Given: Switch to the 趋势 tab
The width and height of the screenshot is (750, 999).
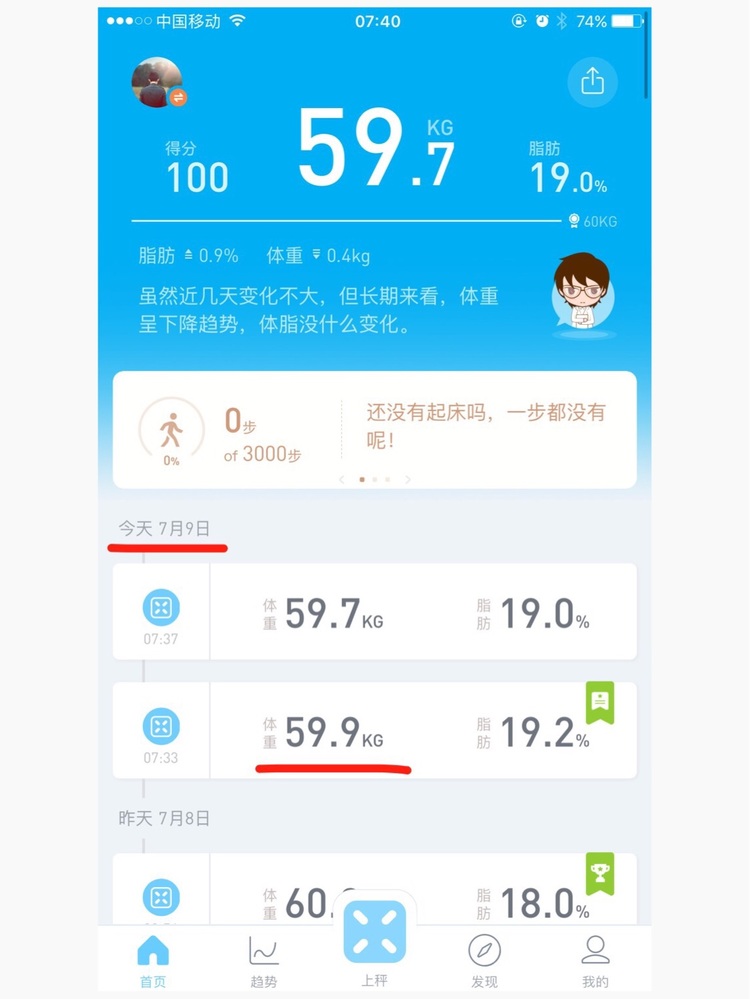Looking at the screenshot, I should (x=264, y=962).
